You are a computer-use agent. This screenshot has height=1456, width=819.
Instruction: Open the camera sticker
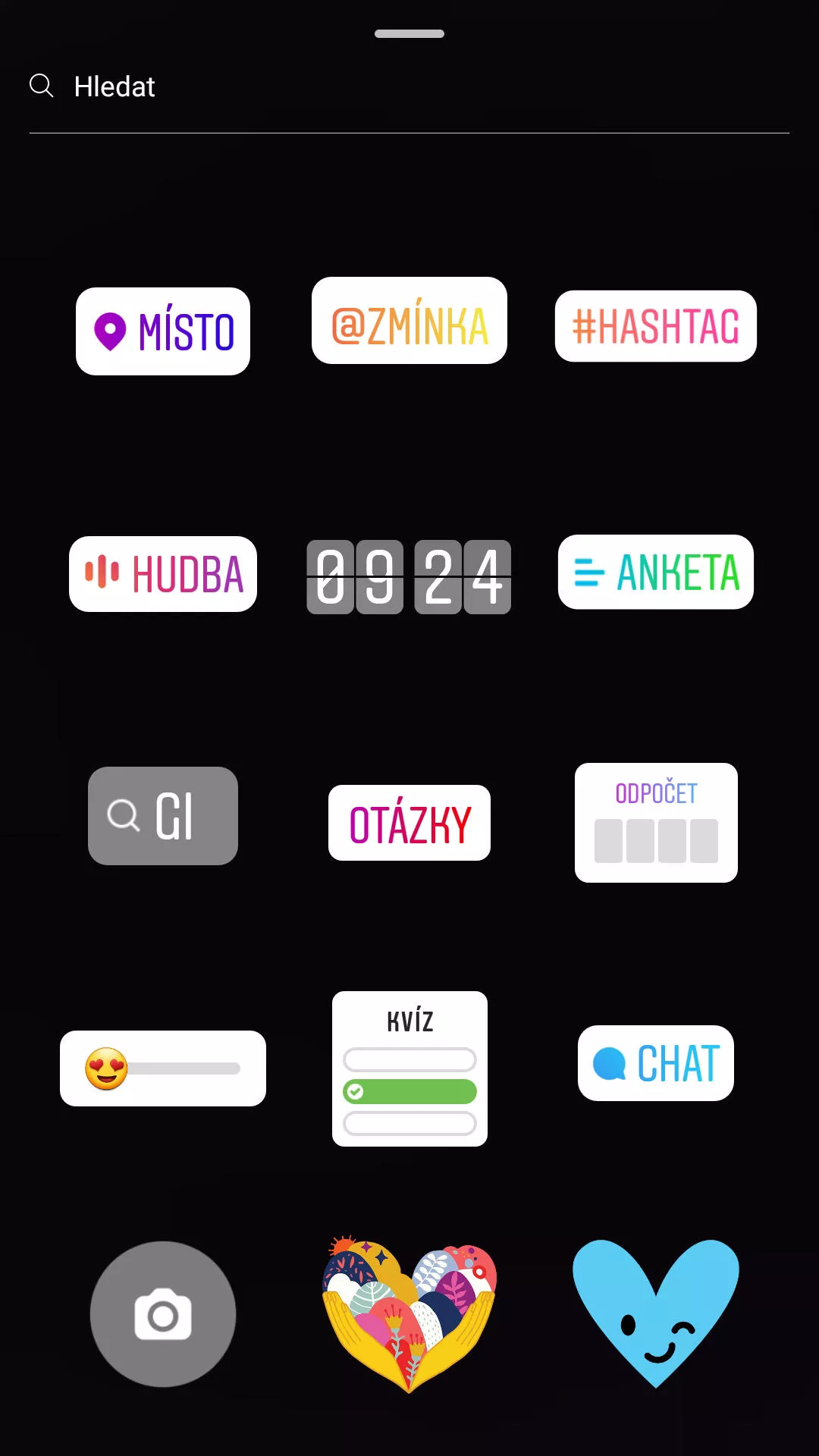(x=163, y=1314)
